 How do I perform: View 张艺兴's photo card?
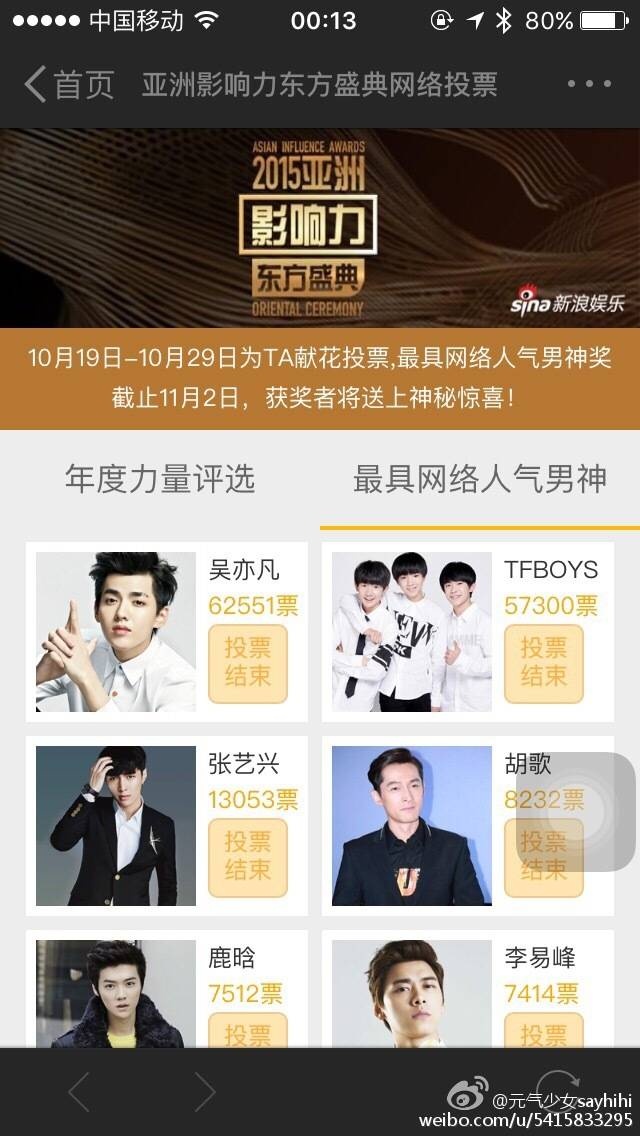click(x=116, y=826)
